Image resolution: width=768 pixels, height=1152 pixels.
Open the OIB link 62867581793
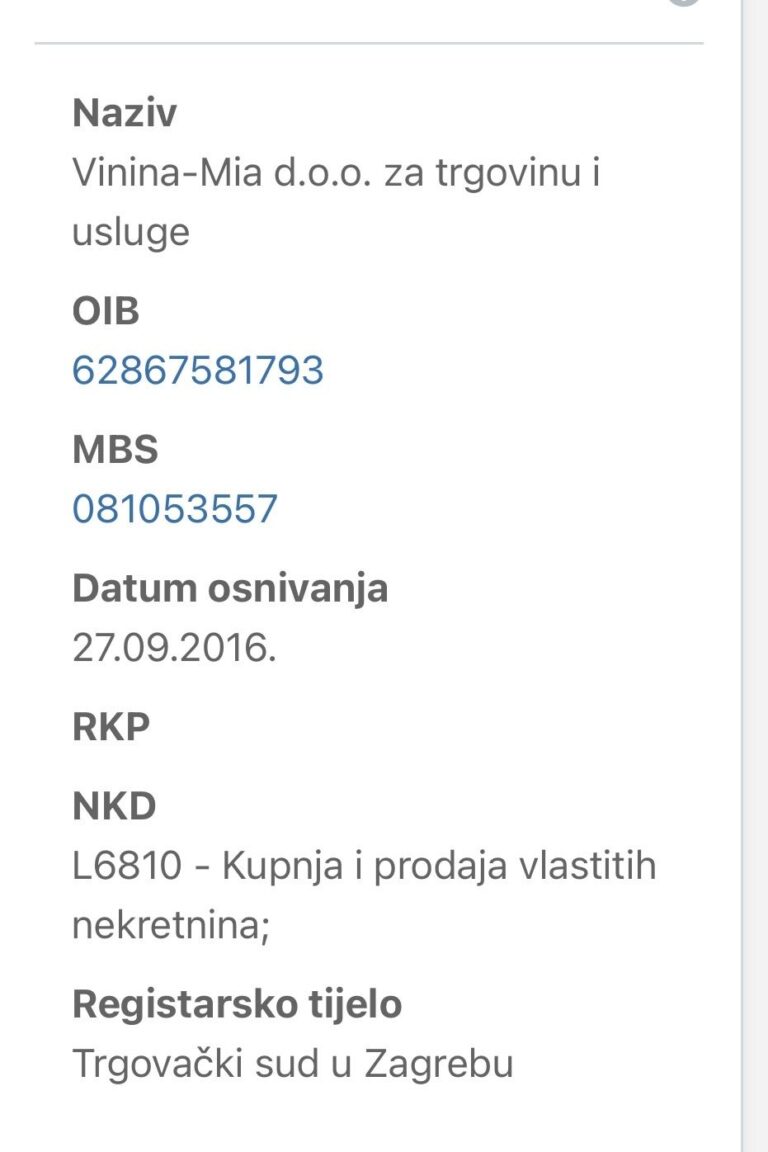[198, 370]
